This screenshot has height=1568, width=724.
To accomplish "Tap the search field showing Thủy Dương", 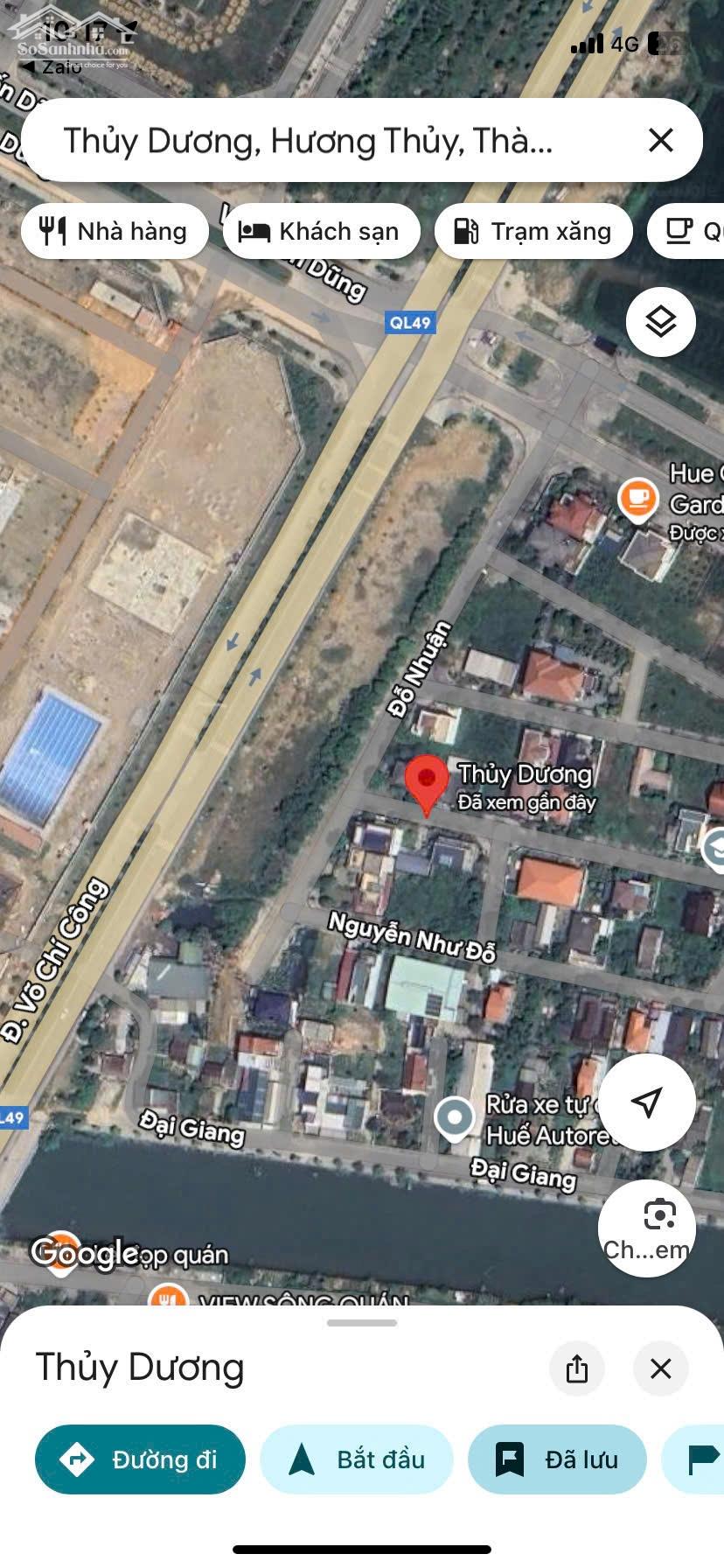I will tap(332, 141).
